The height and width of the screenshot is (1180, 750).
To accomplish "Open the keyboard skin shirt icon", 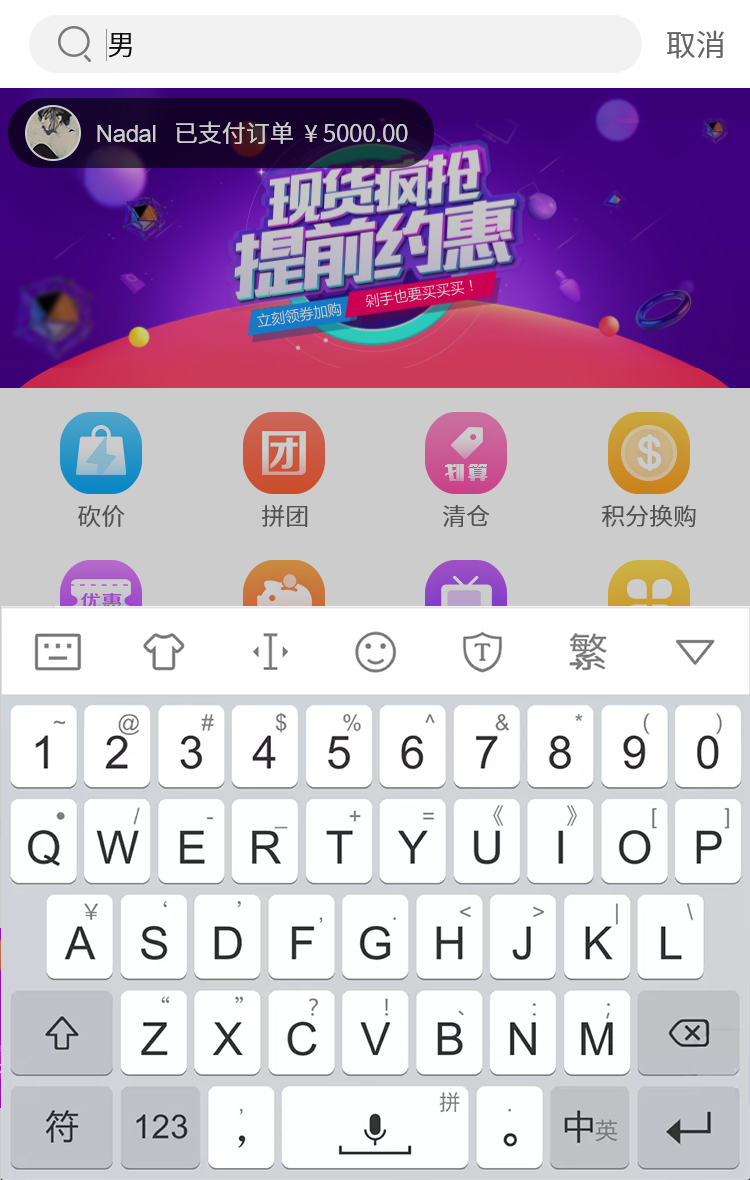I will (164, 652).
